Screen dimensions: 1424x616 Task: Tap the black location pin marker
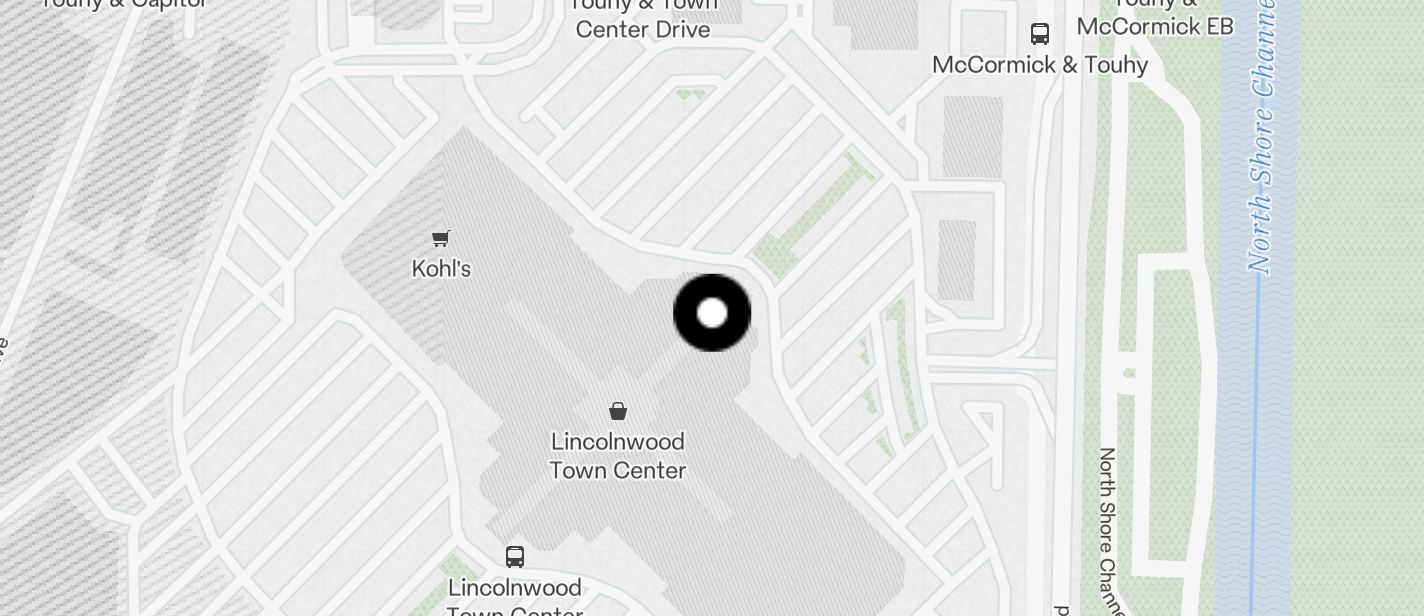(x=712, y=313)
